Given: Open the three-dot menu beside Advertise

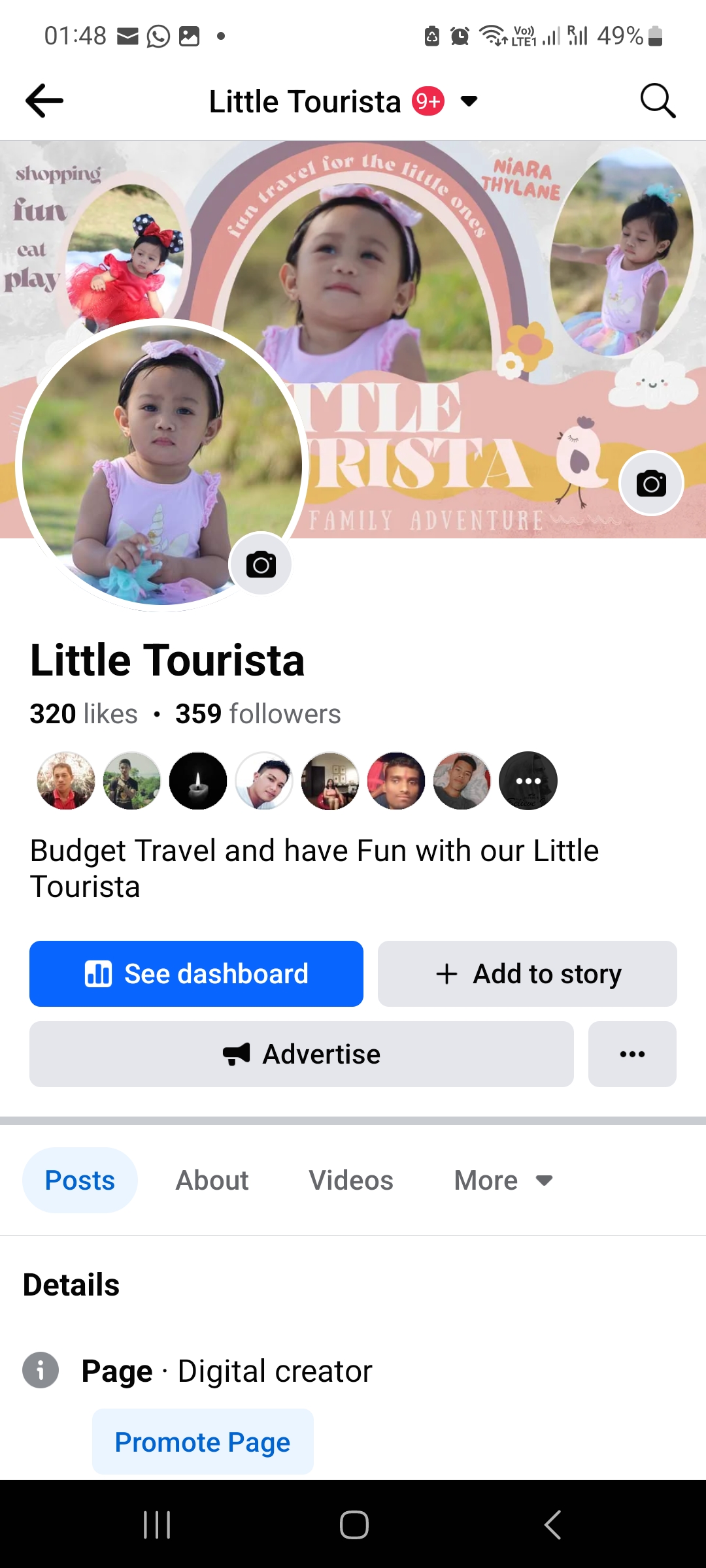Looking at the screenshot, I should point(632,1054).
